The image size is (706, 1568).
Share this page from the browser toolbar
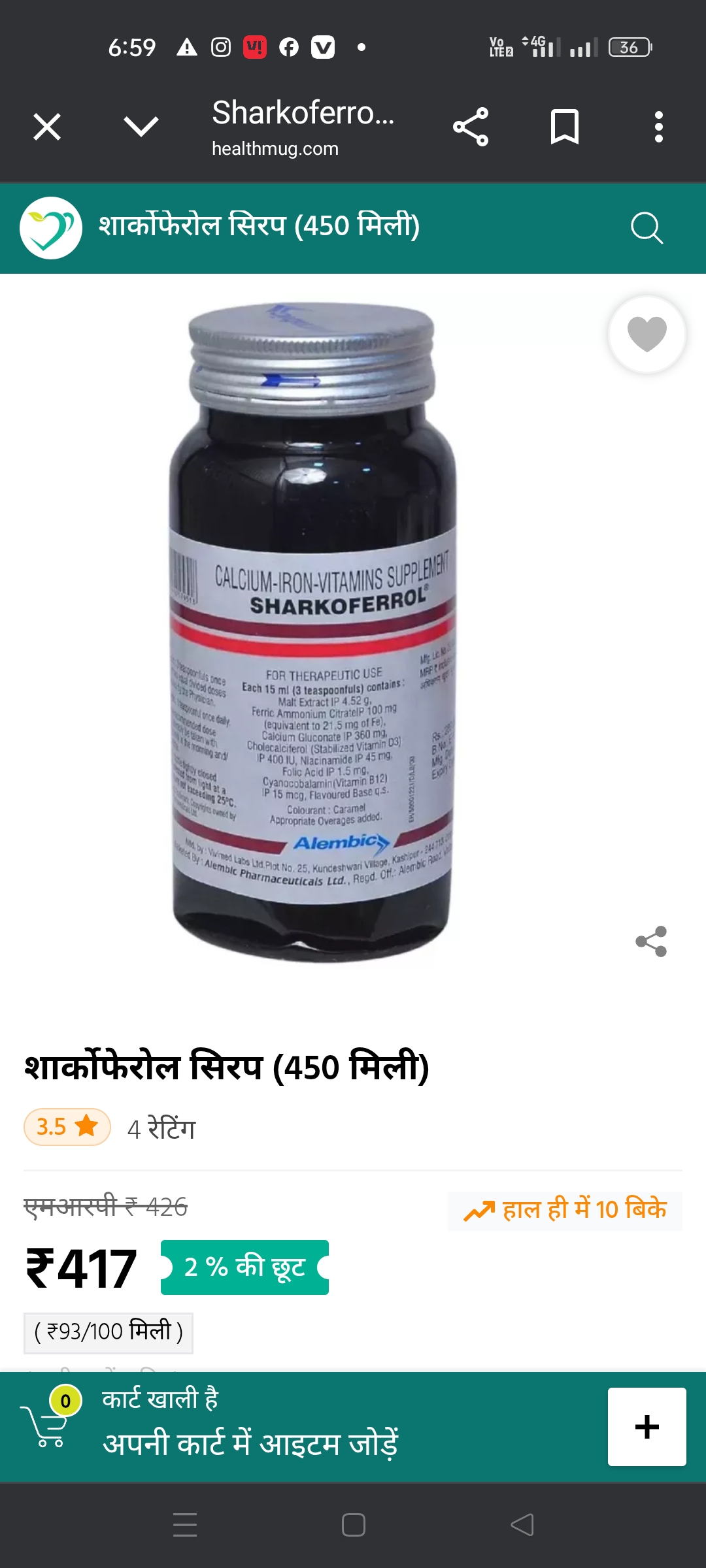pyautogui.click(x=471, y=127)
